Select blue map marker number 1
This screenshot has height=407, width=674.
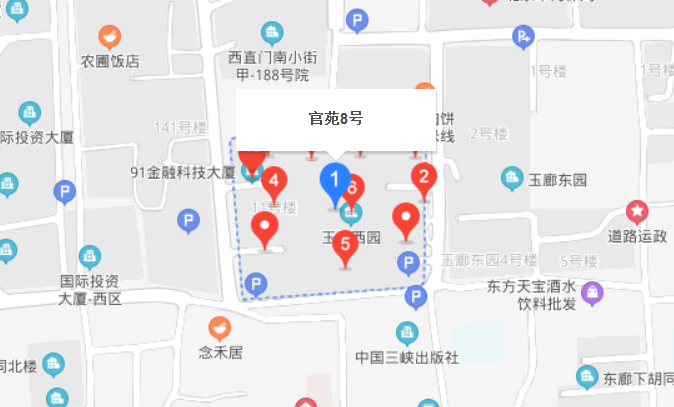(x=336, y=183)
